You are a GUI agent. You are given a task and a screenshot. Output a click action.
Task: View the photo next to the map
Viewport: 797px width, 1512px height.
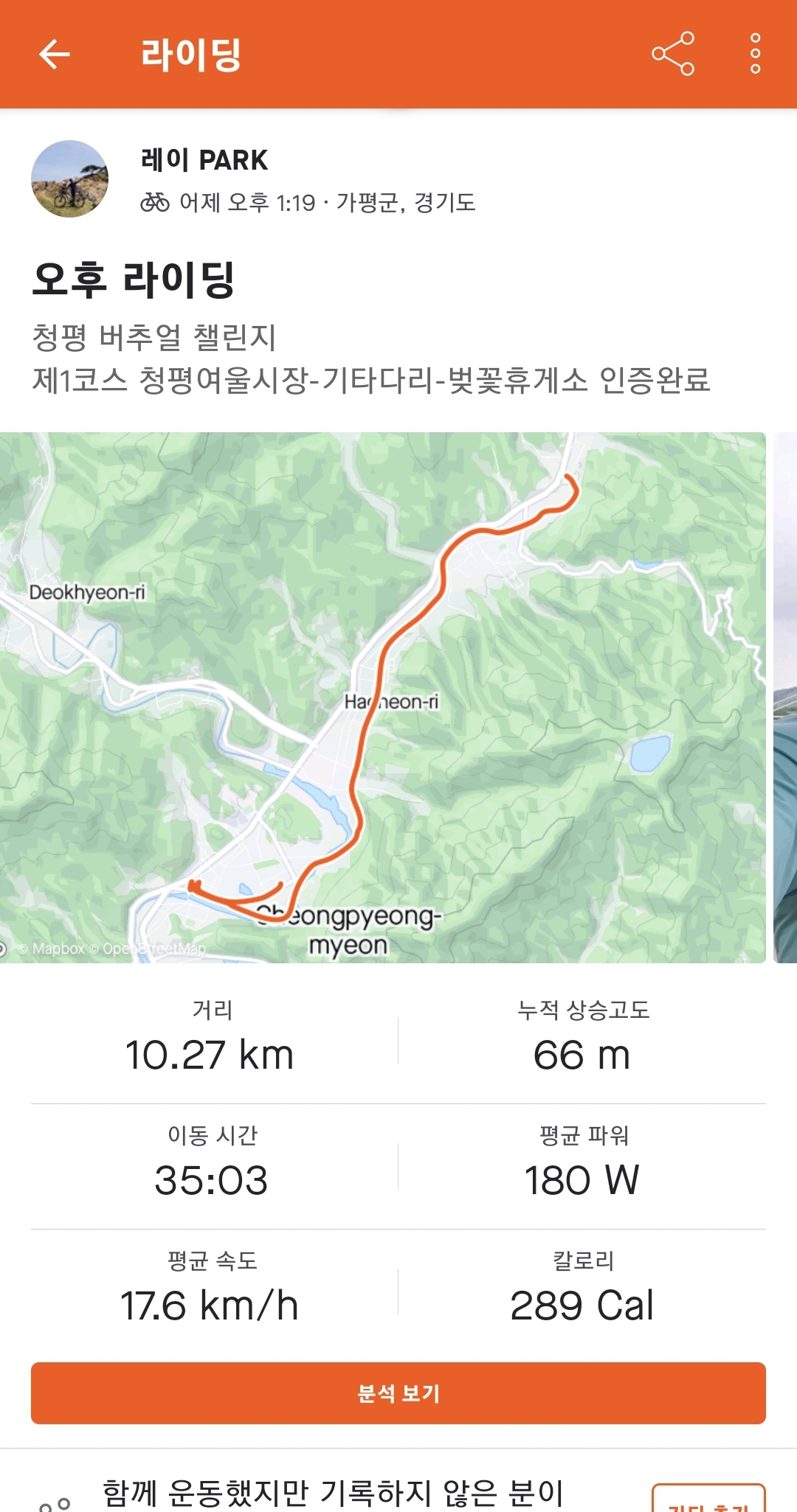coord(785,697)
